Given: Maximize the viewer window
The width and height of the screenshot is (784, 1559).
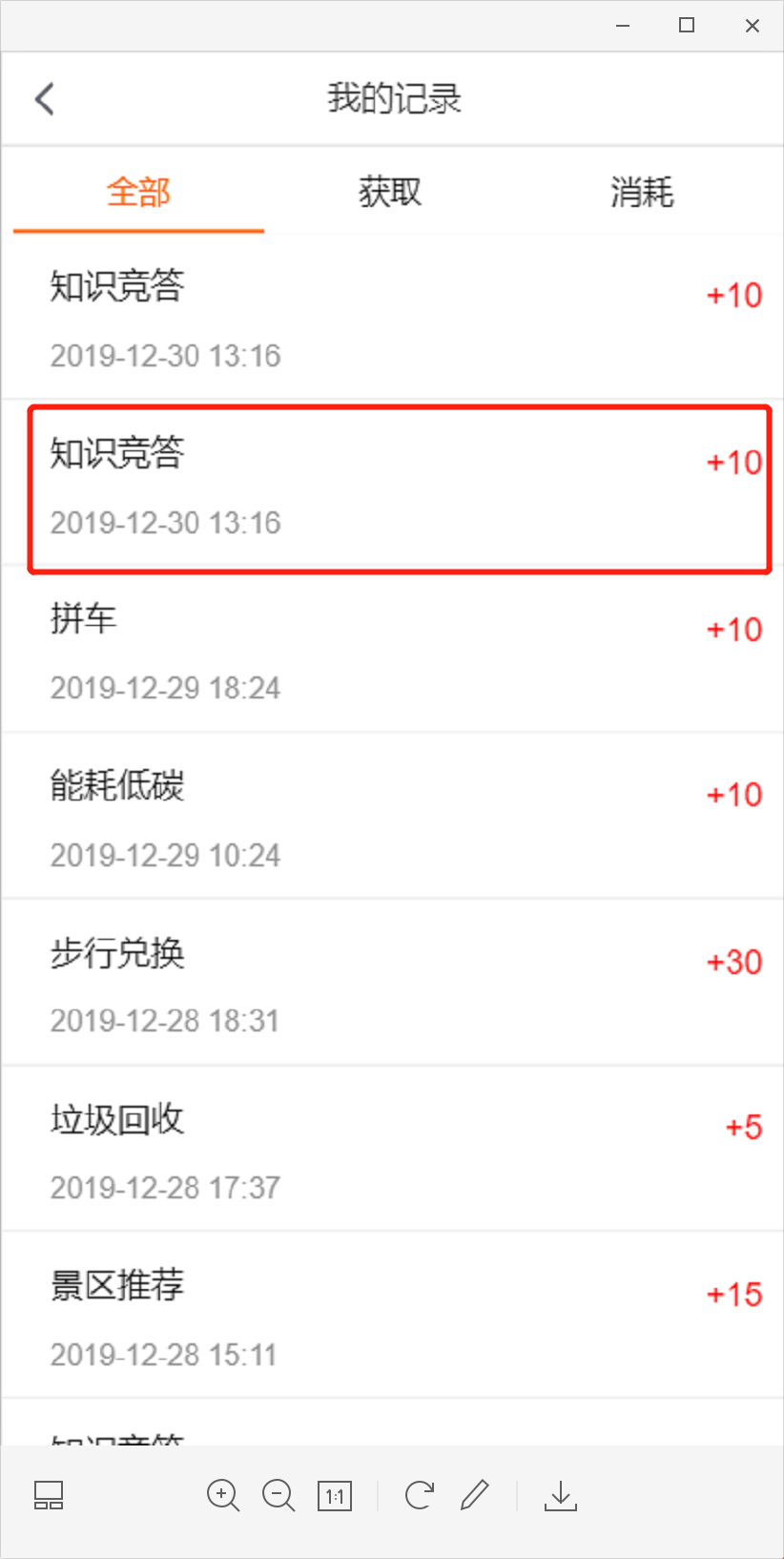Looking at the screenshot, I should (x=687, y=26).
